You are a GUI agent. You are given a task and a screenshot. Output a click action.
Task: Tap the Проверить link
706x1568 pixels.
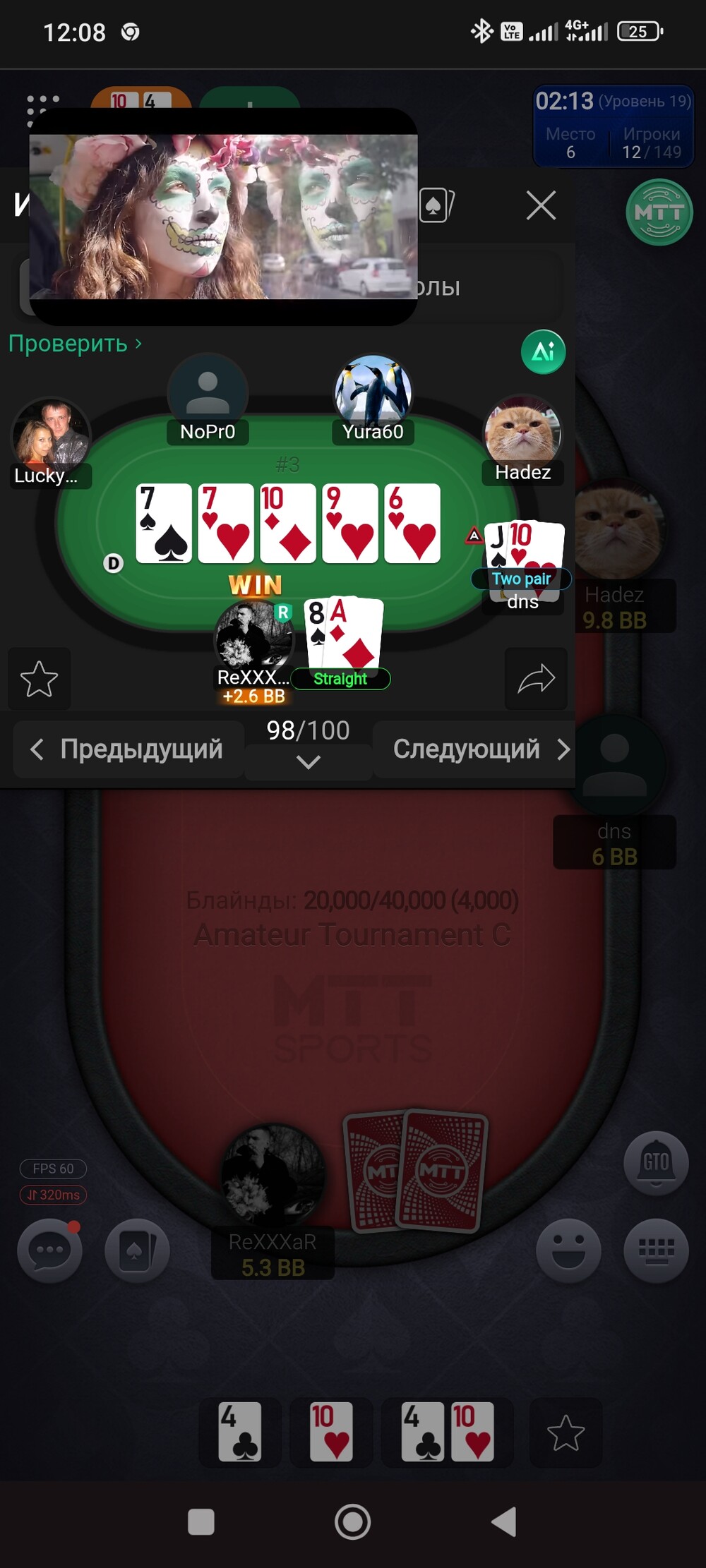tap(75, 344)
